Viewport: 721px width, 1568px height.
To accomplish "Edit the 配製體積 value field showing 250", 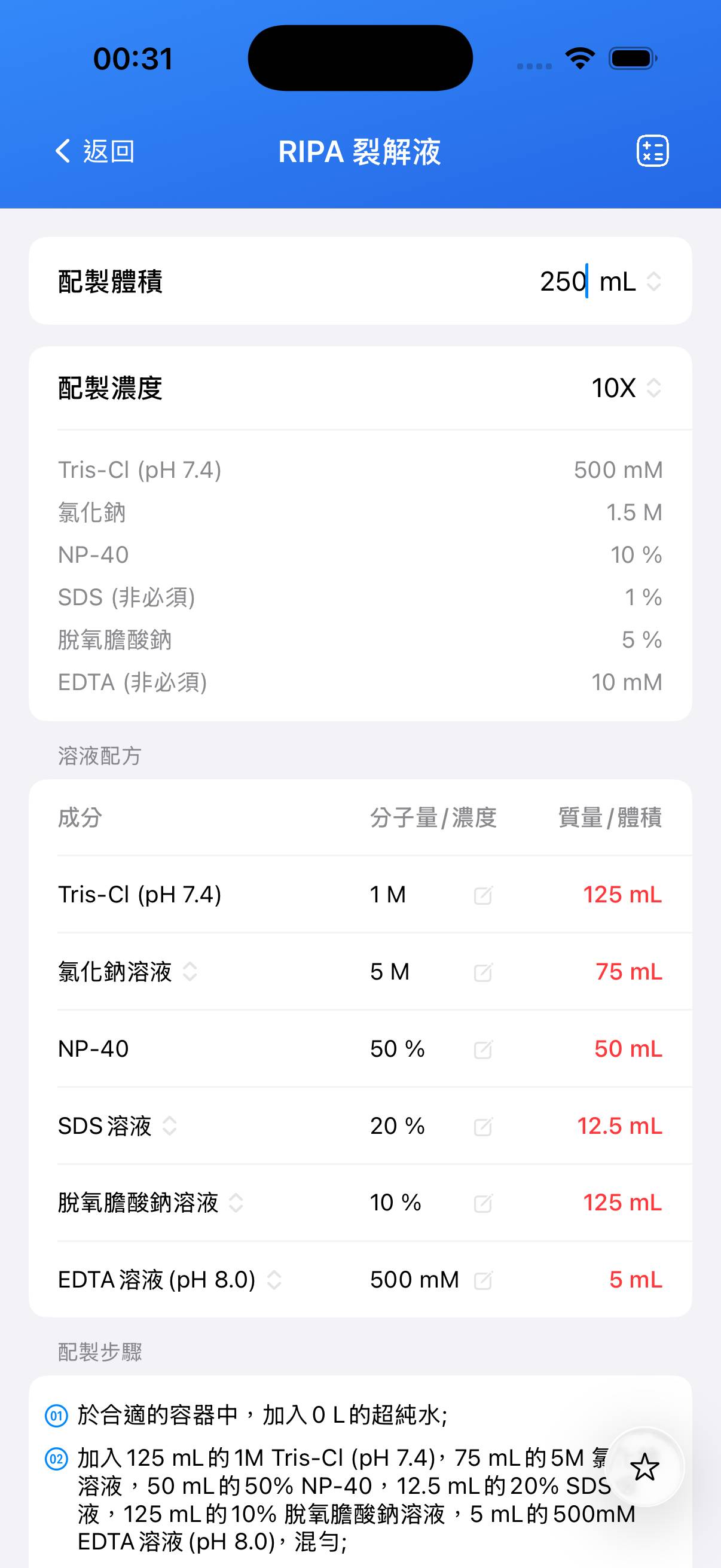I will (562, 281).
